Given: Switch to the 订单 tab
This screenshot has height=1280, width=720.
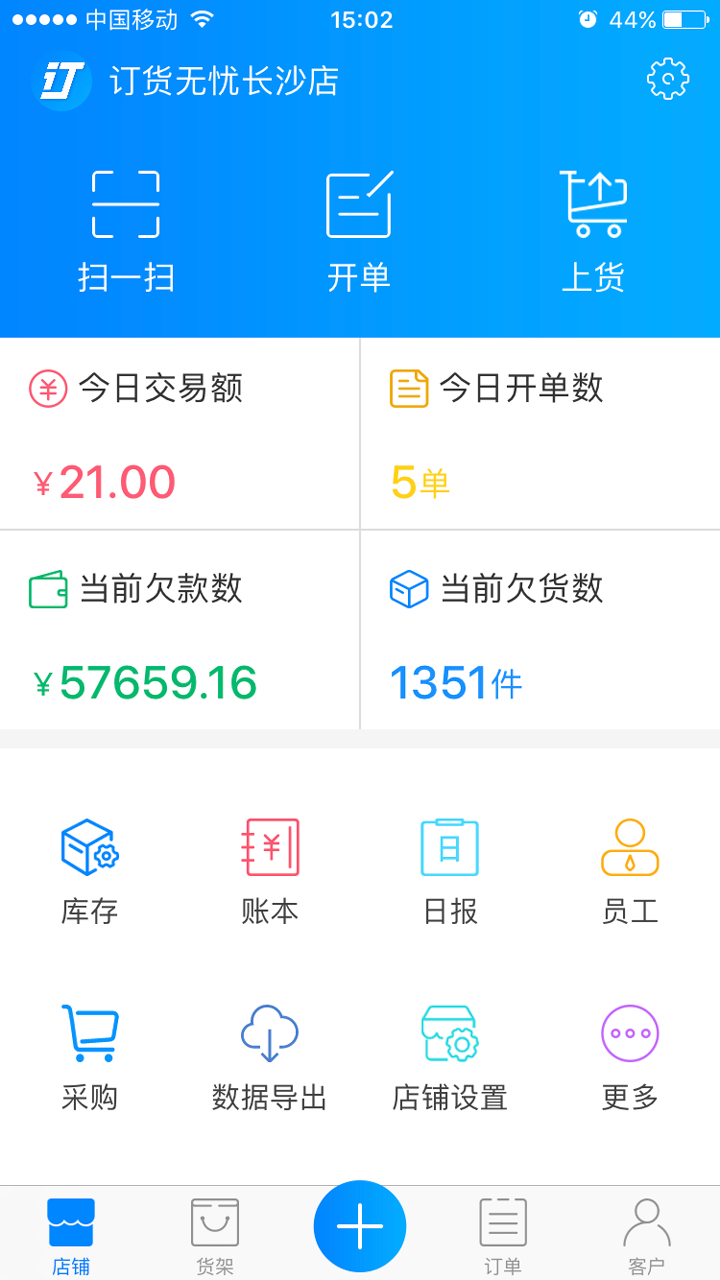Looking at the screenshot, I should click(503, 1236).
